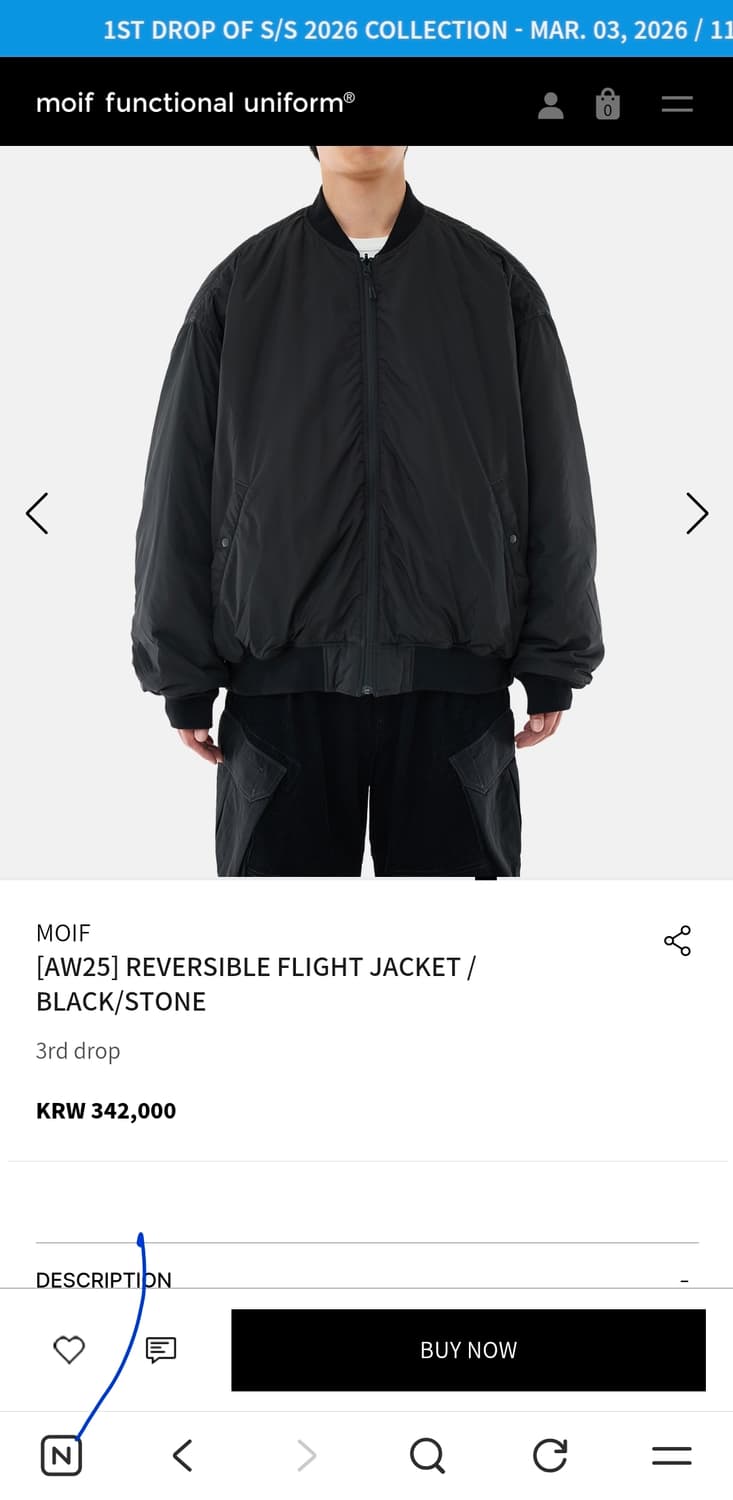The image size is (733, 1500).
Task: Favorite this product with the heart
Action: [68, 1349]
